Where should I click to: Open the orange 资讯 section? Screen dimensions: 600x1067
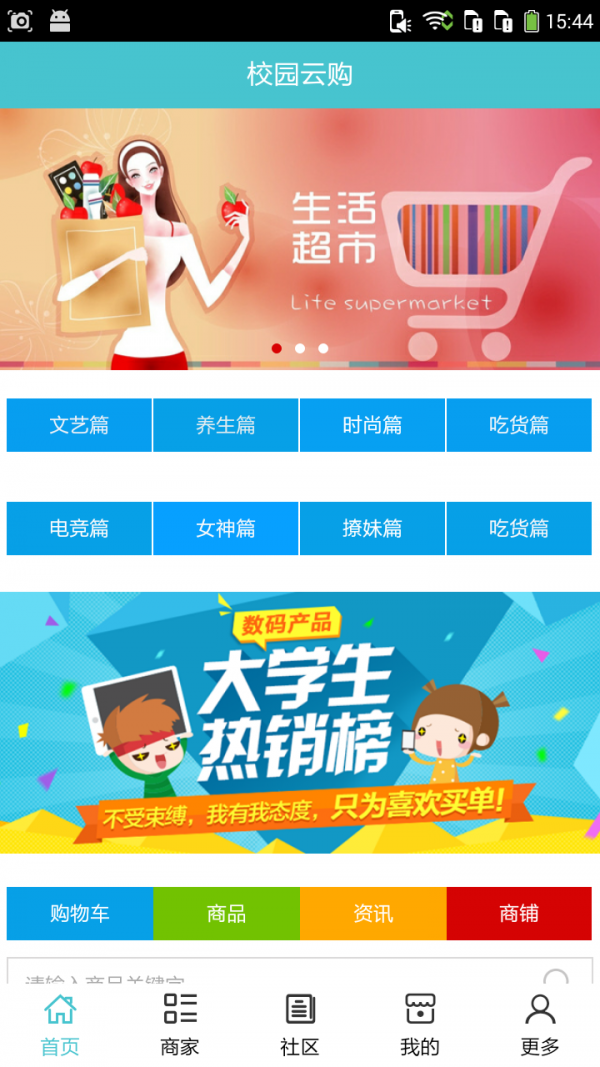pyautogui.click(x=373, y=914)
